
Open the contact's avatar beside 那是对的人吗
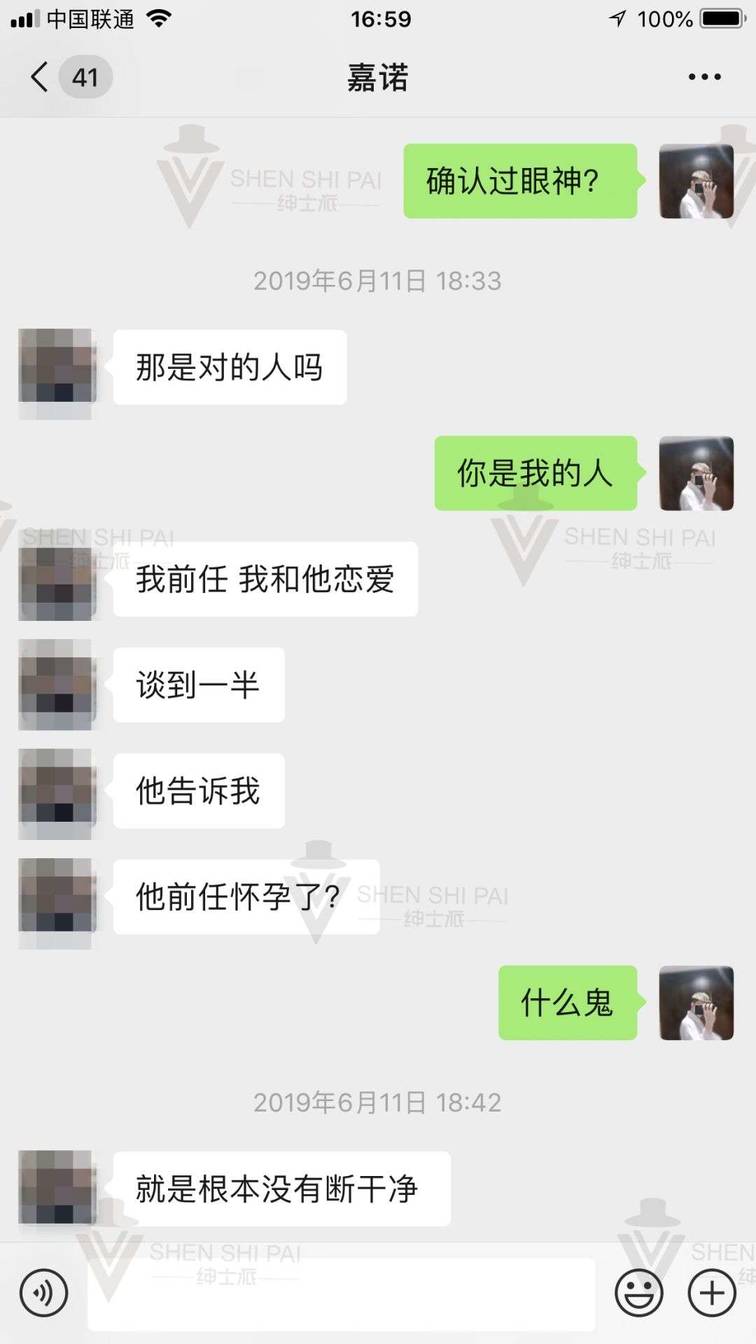pyautogui.click(x=57, y=368)
